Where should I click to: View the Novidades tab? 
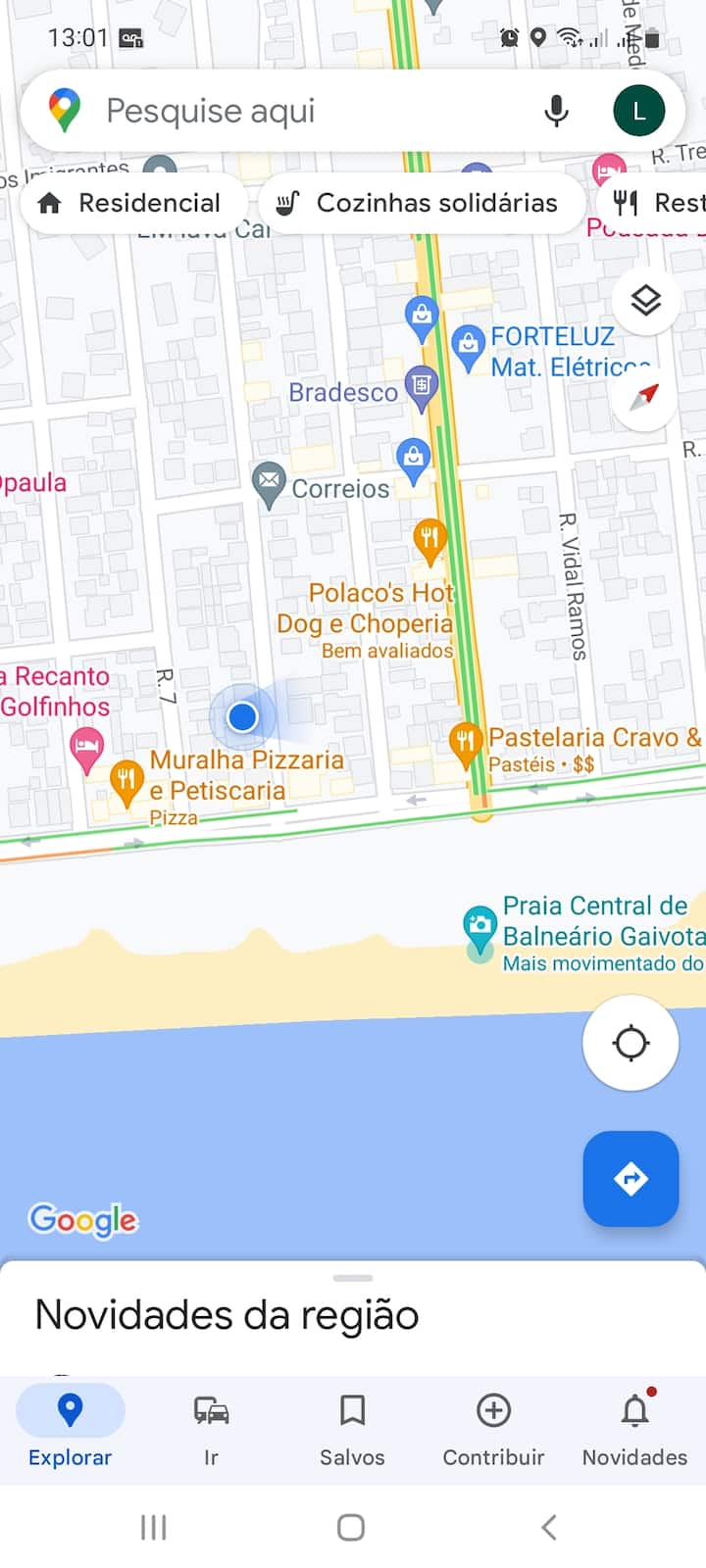point(634,1429)
